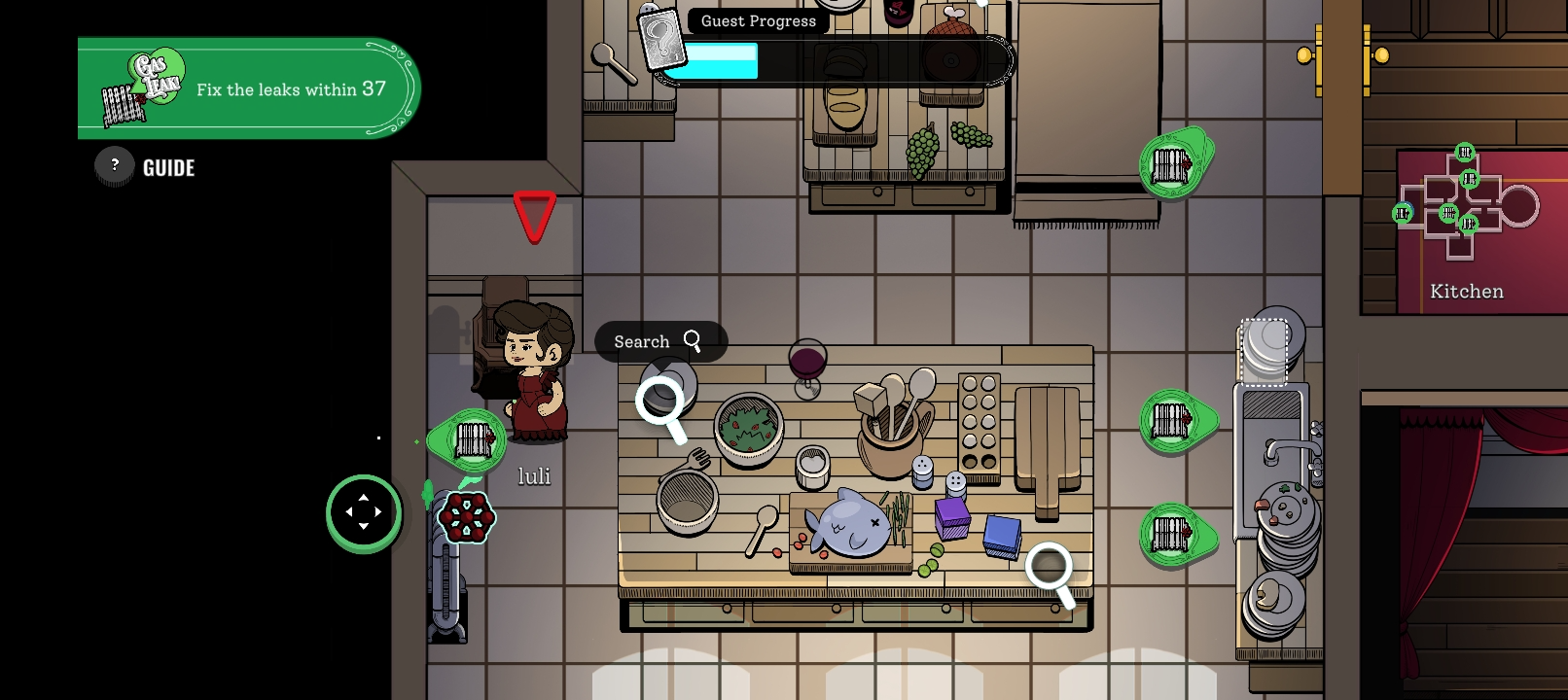Tap the Search button

[x=660, y=341]
